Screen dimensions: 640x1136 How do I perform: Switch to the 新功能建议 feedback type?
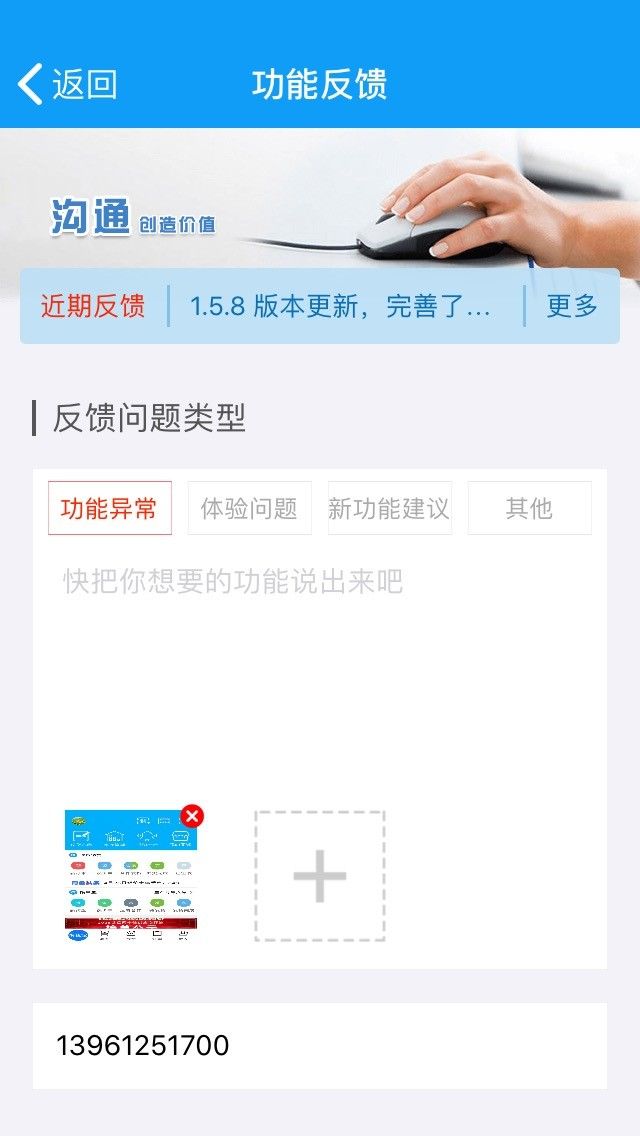[x=390, y=509]
